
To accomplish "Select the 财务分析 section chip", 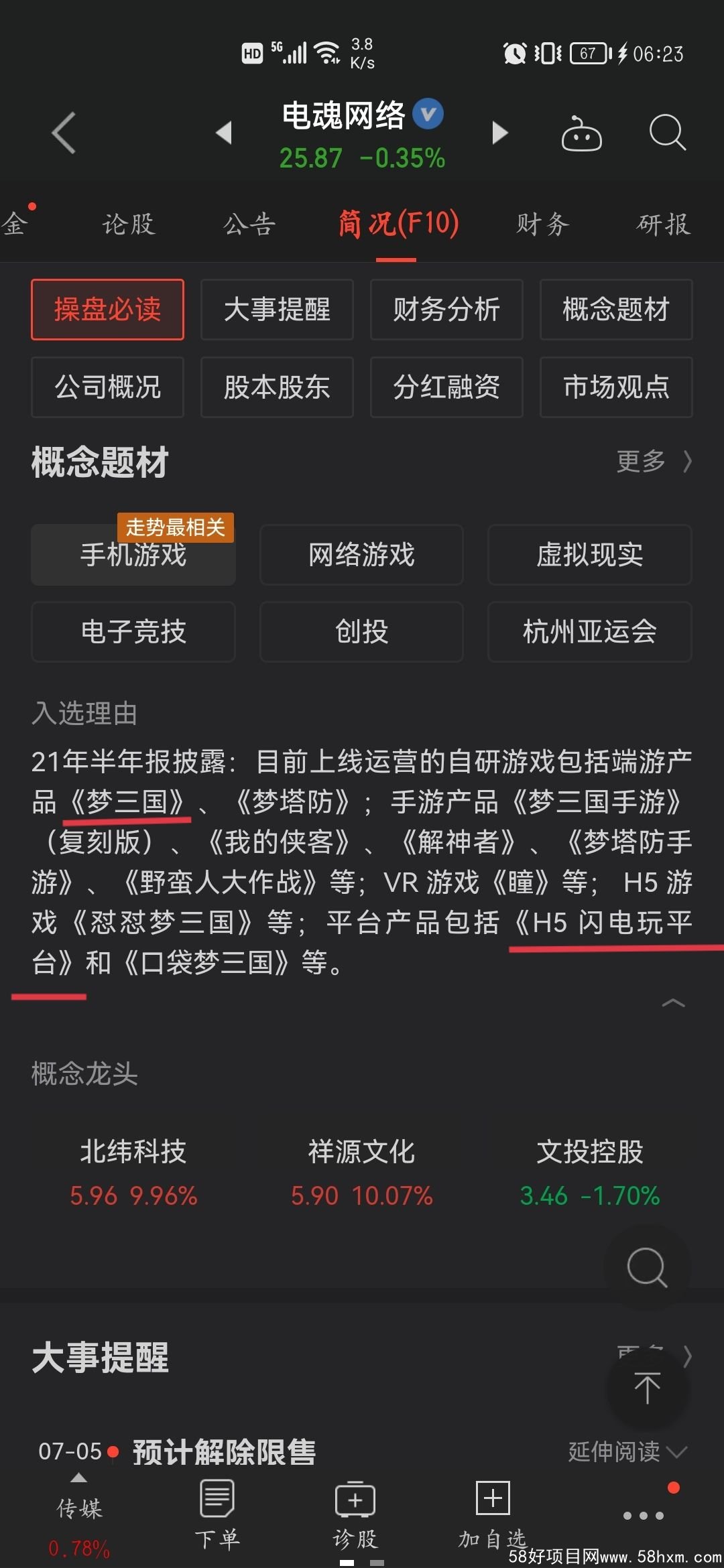I will pyautogui.click(x=446, y=310).
